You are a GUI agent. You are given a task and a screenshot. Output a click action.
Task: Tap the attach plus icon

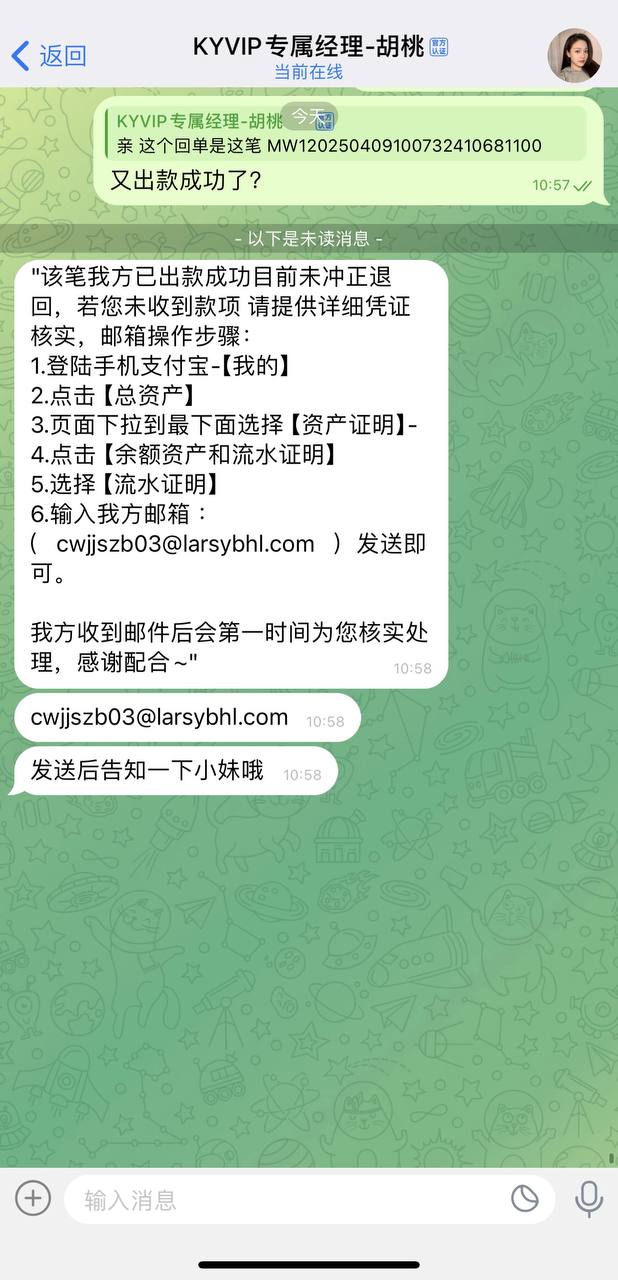[x=32, y=1198]
